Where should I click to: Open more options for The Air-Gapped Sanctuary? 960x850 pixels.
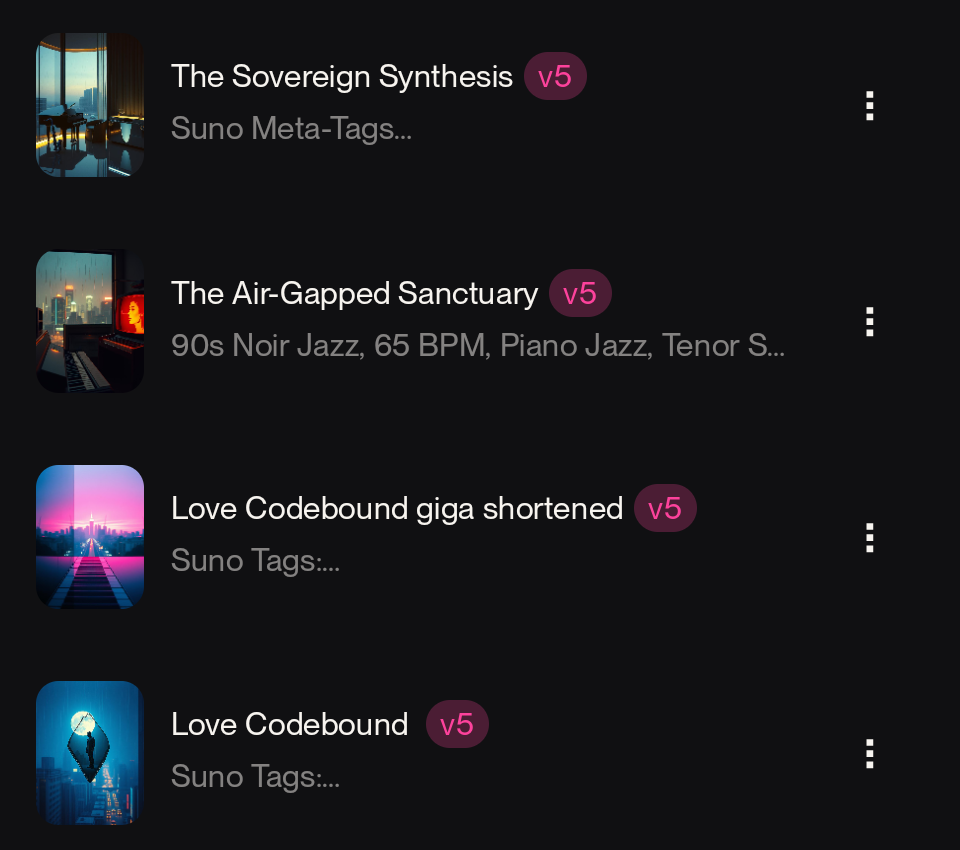pyautogui.click(x=869, y=321)
